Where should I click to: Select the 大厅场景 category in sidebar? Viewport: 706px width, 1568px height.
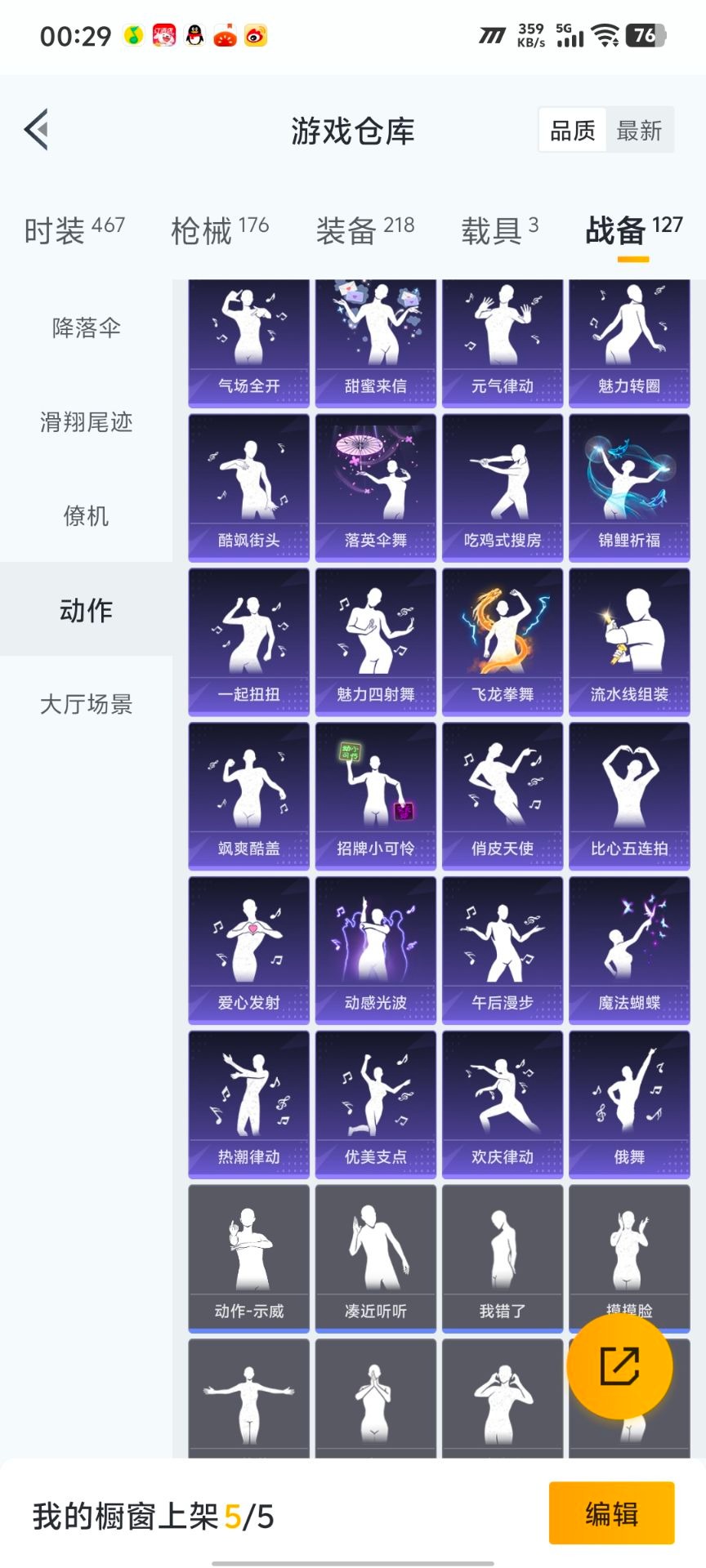point(86,704)
